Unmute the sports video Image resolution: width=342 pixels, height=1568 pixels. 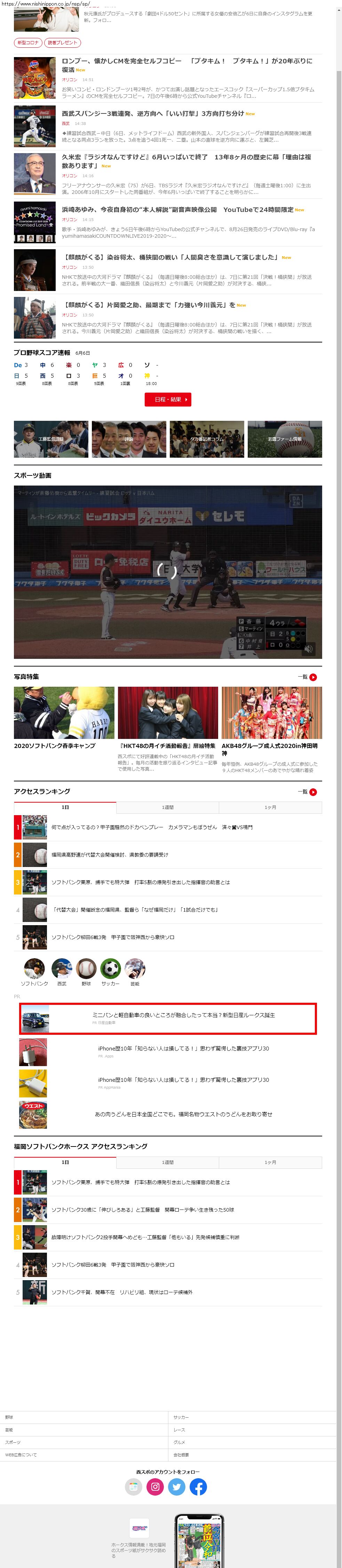[x=309, y=649]
